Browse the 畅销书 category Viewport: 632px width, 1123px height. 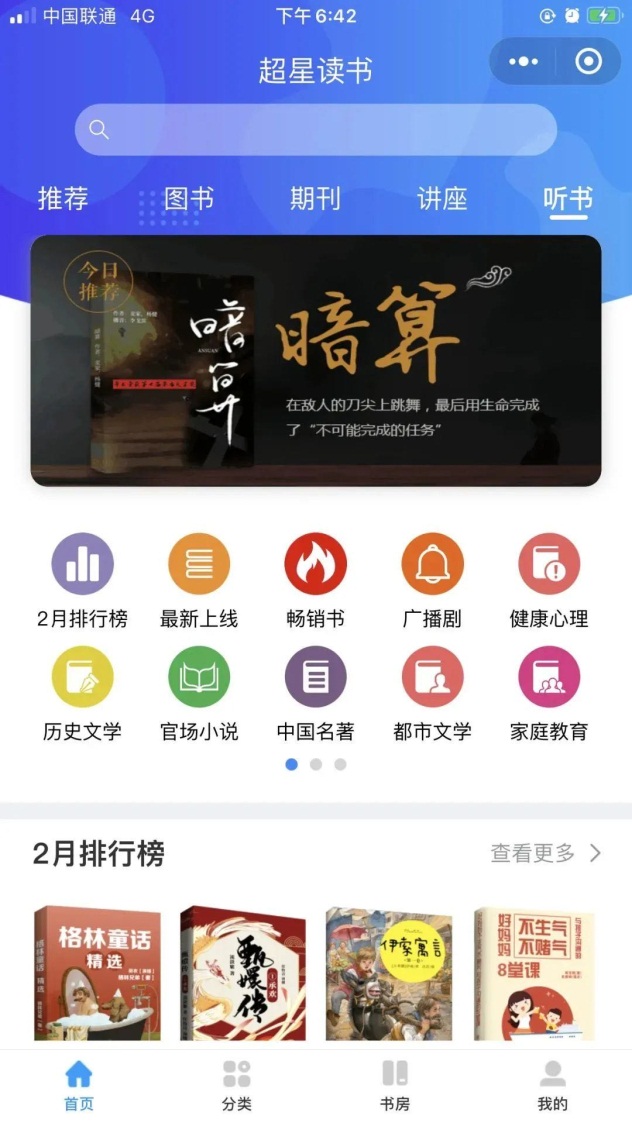(x=315, y=564)
